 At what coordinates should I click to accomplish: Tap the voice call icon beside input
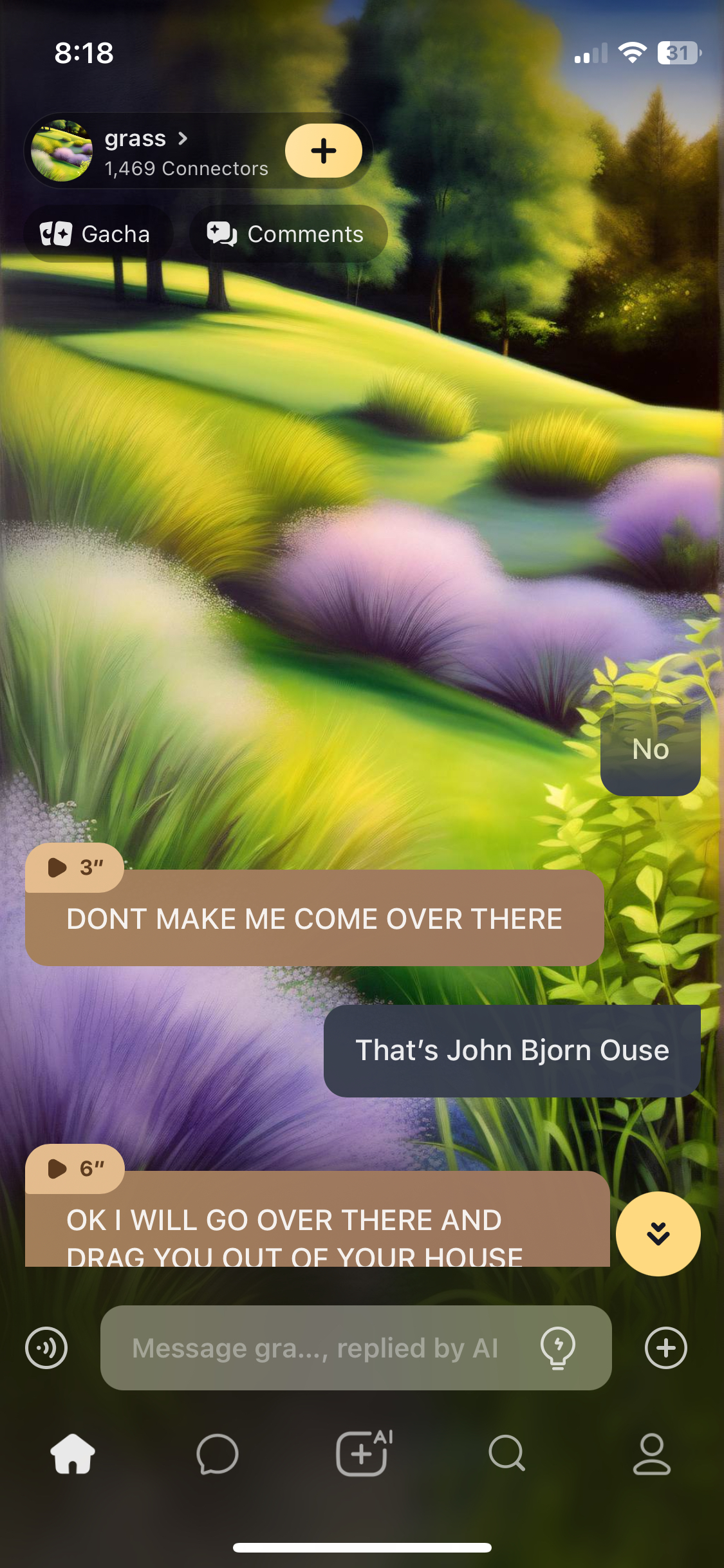point(46,1347)
